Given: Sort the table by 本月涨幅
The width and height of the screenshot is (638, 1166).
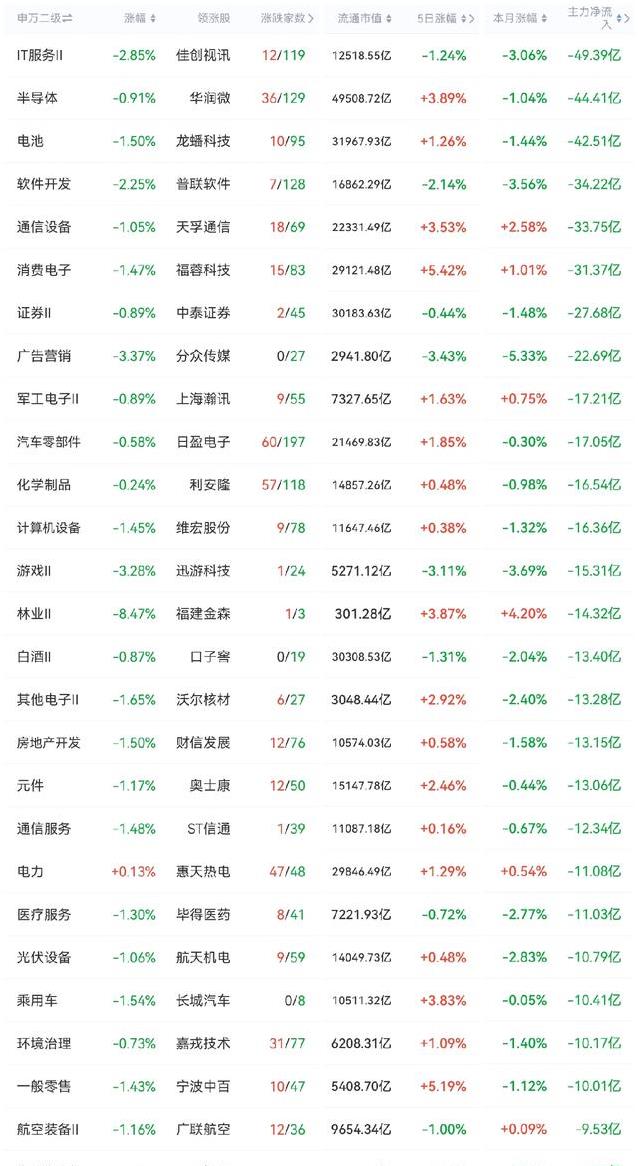Looking at the screenshot, I should (520, 18).
